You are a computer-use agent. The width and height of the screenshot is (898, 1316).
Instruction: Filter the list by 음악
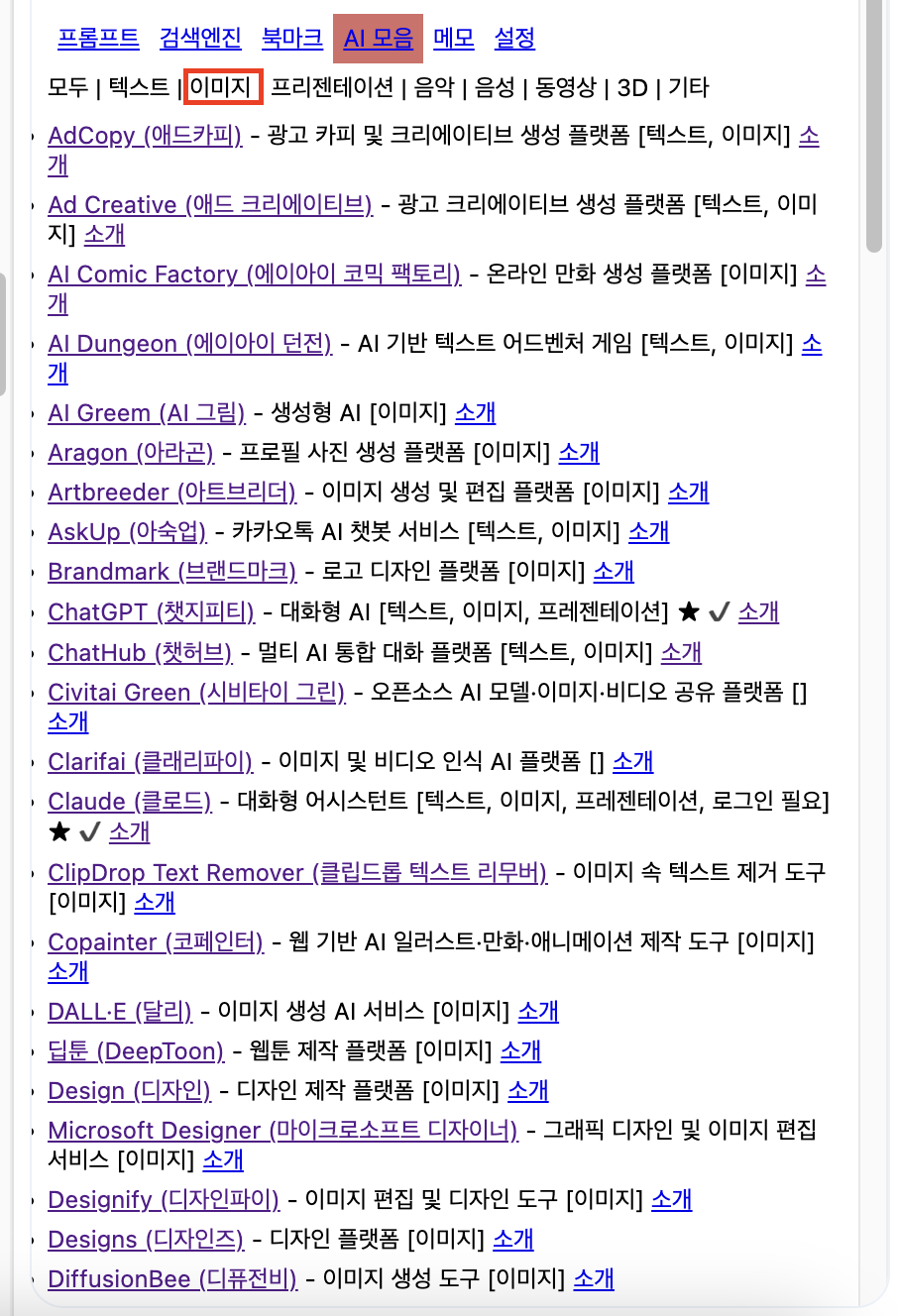tap(433, 87)
